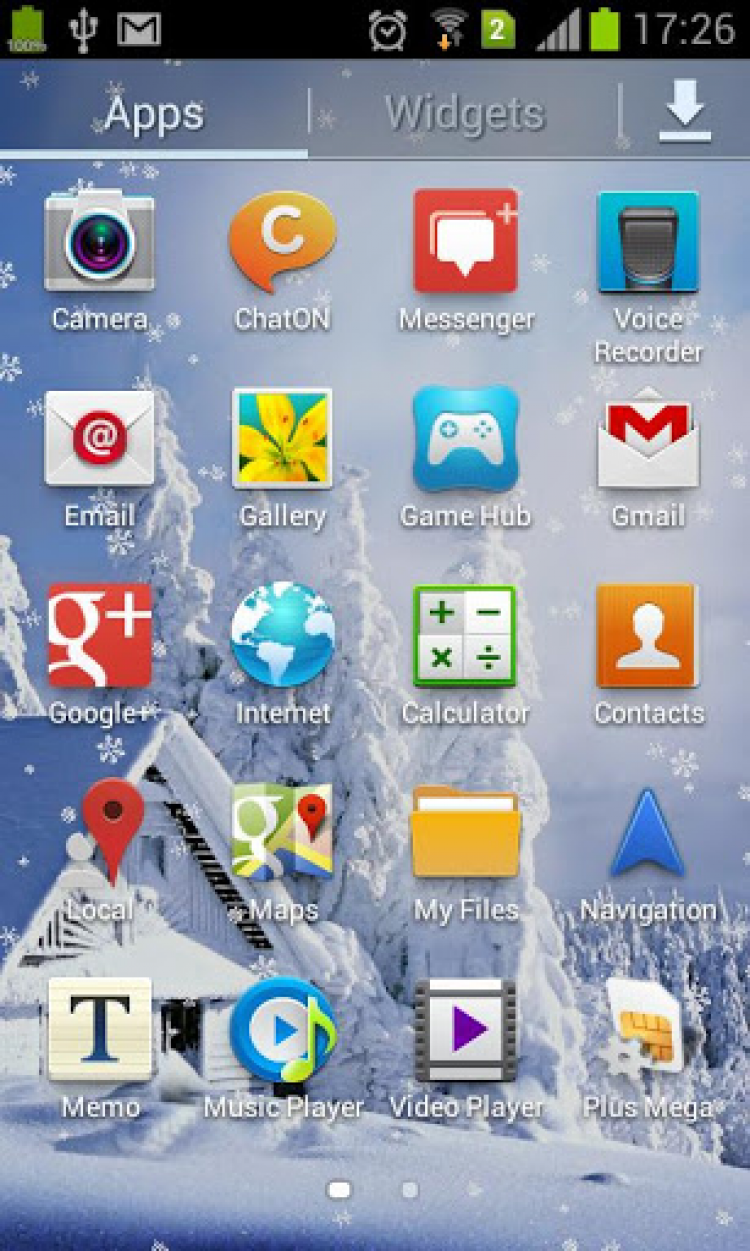Open Maps app
The height and width of the screenshot is (1251, 750).
[x=282, y=833]
